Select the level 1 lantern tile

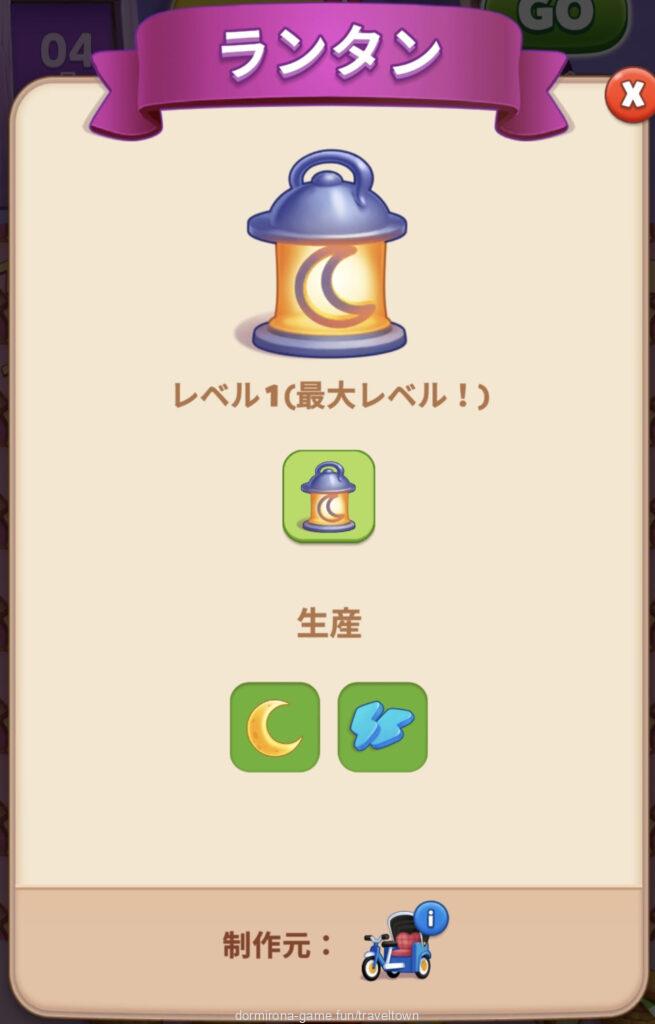pos(328,496)
